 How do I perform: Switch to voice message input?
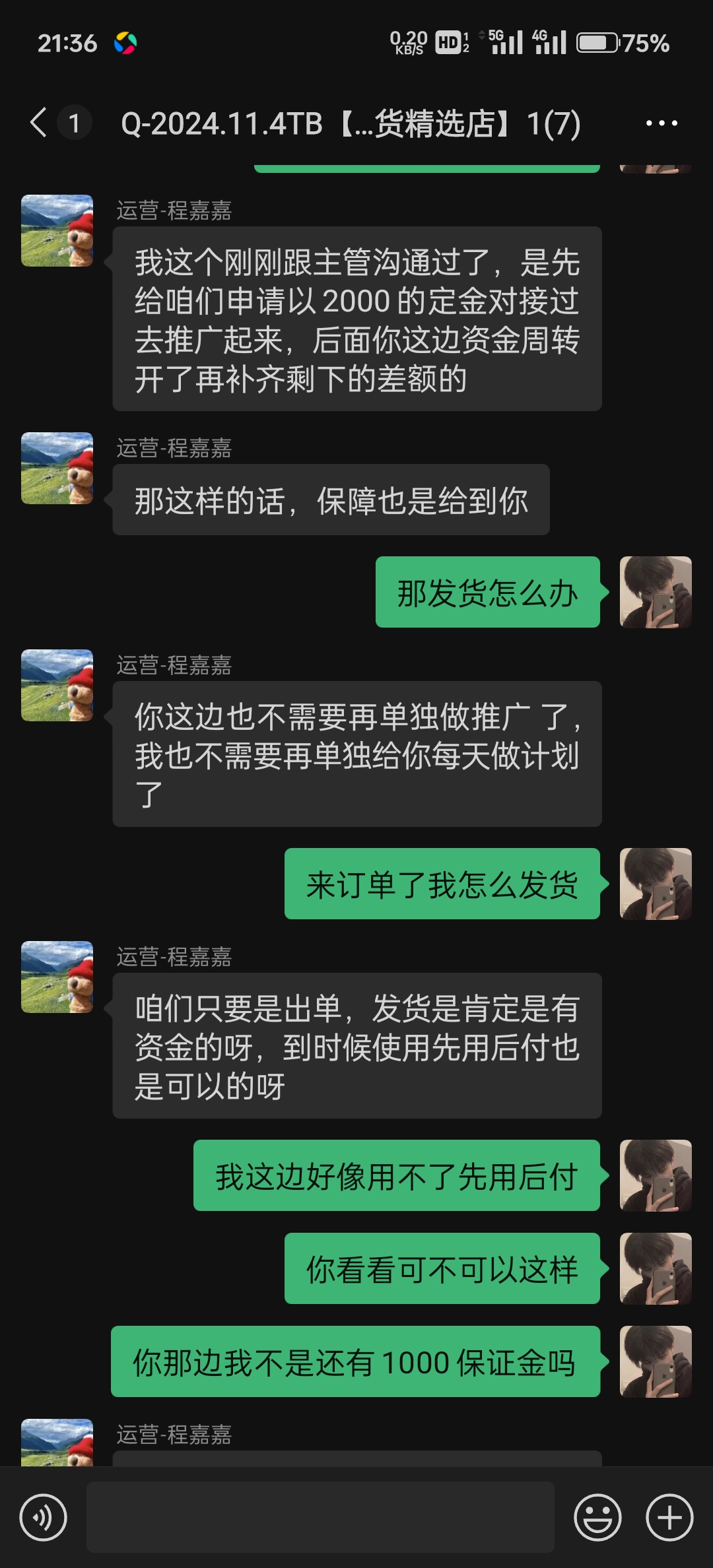point(44,1517)
